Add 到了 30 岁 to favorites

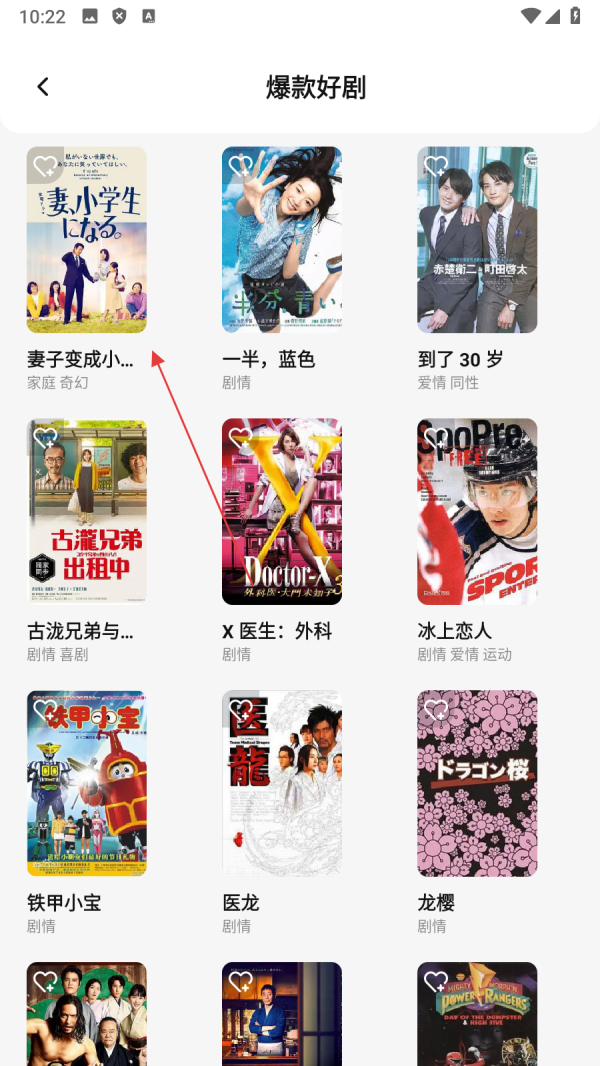coord(436,166)
